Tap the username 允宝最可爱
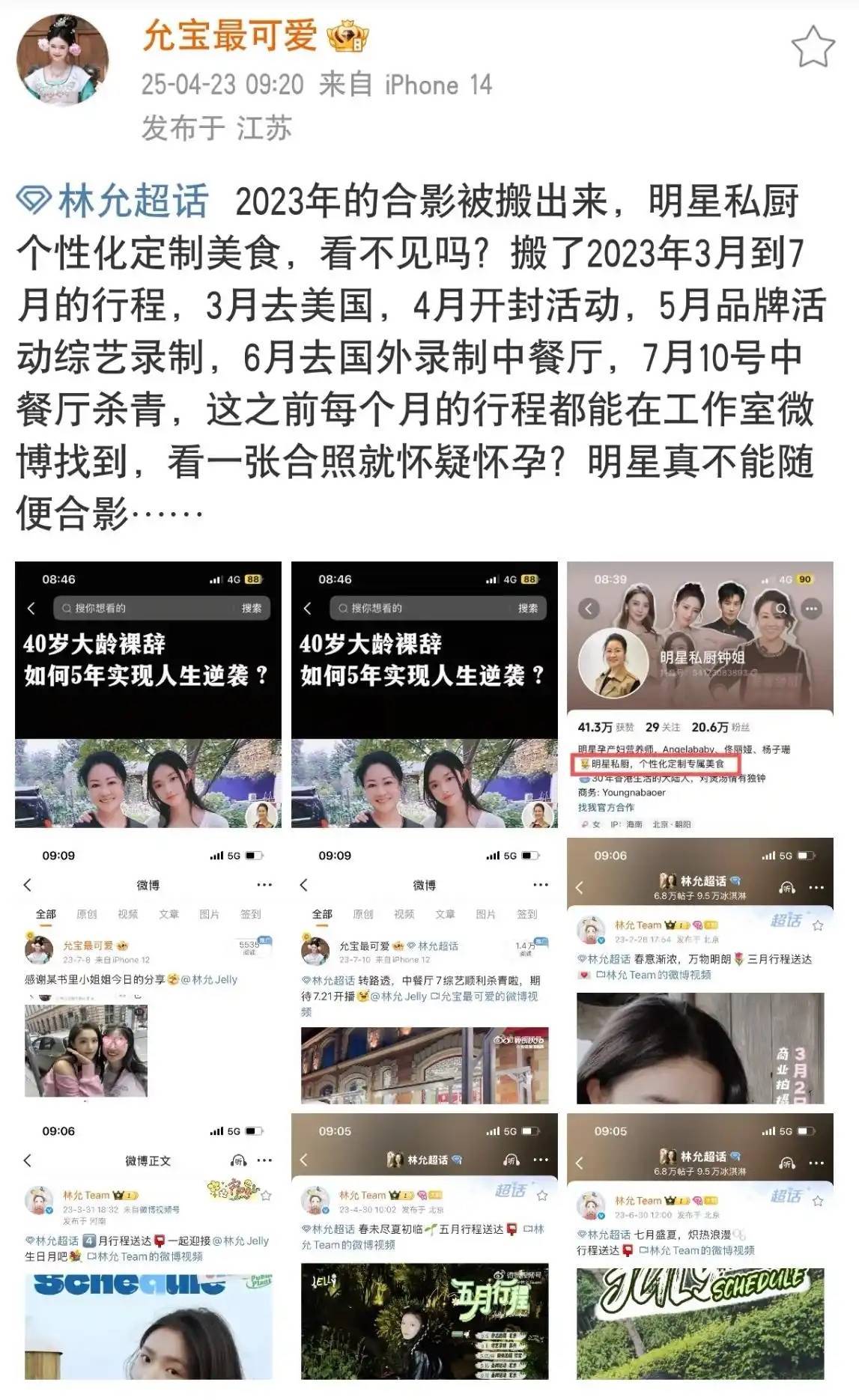Viewport: 859px width, 1400px height. pyautogui.click(x=229, y=36)
